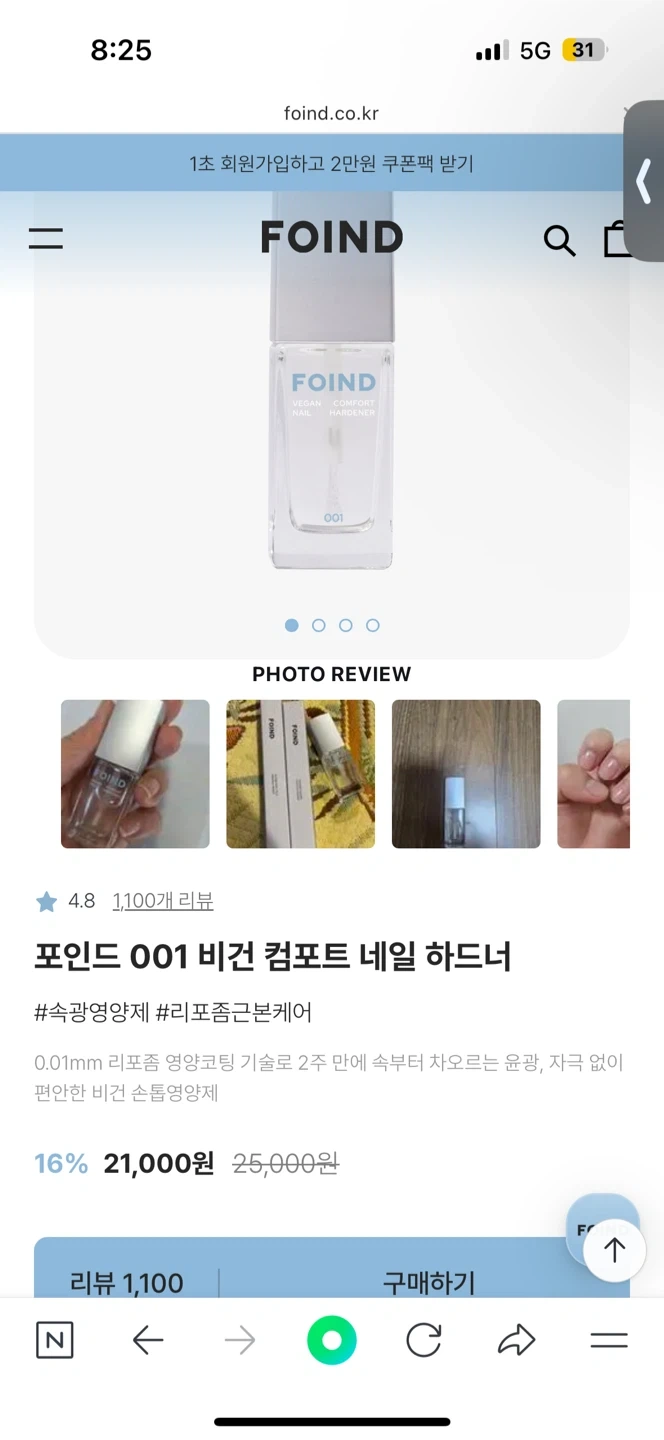Open the 리뷰 1,100 tab
Screen dimensions: 664x1440
pyautogui.click(x=127, y=1282)
